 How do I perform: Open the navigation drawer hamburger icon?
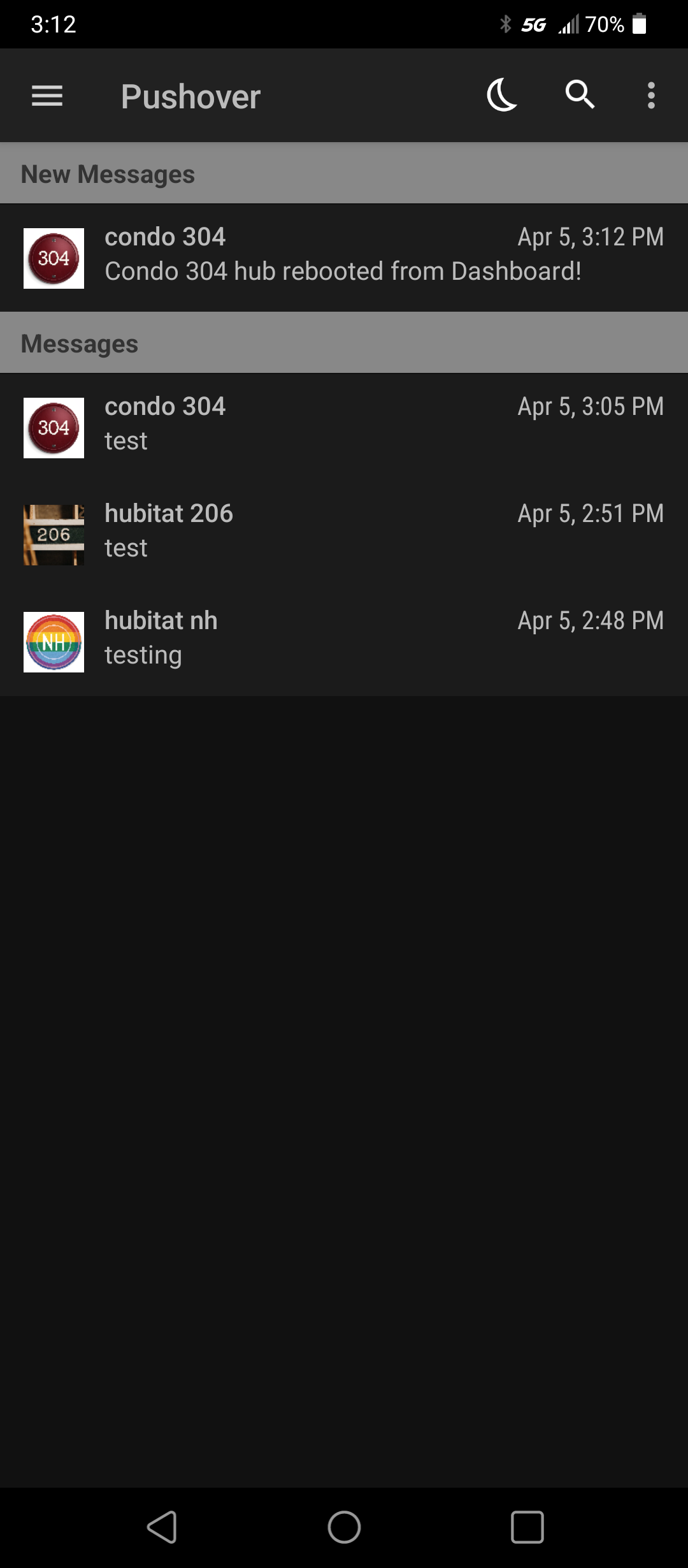46,96
